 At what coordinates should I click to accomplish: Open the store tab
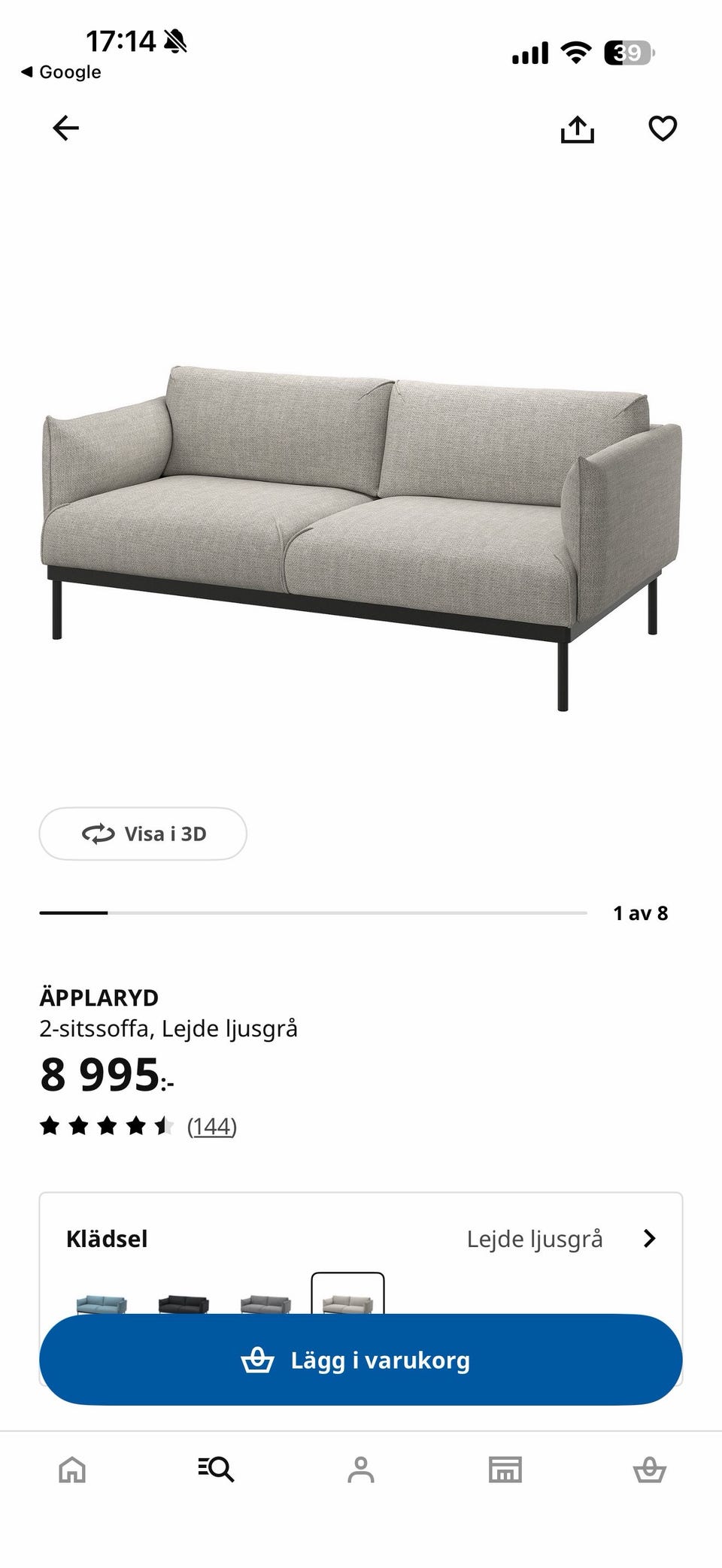click(505, 1469)
